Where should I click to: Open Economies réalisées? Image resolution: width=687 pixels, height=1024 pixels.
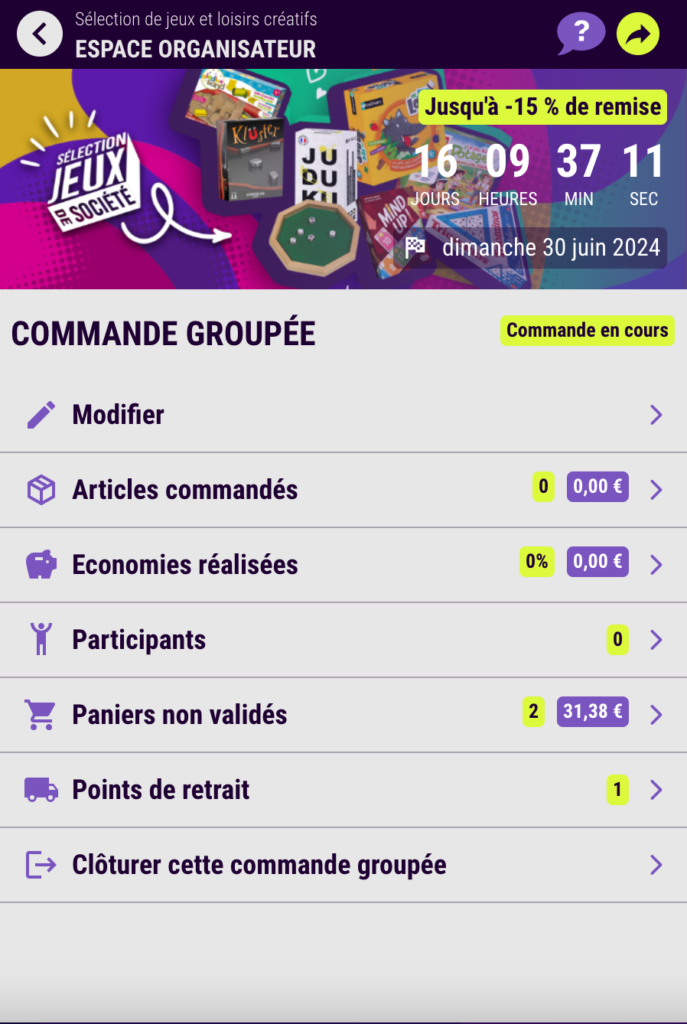[343, 565]
